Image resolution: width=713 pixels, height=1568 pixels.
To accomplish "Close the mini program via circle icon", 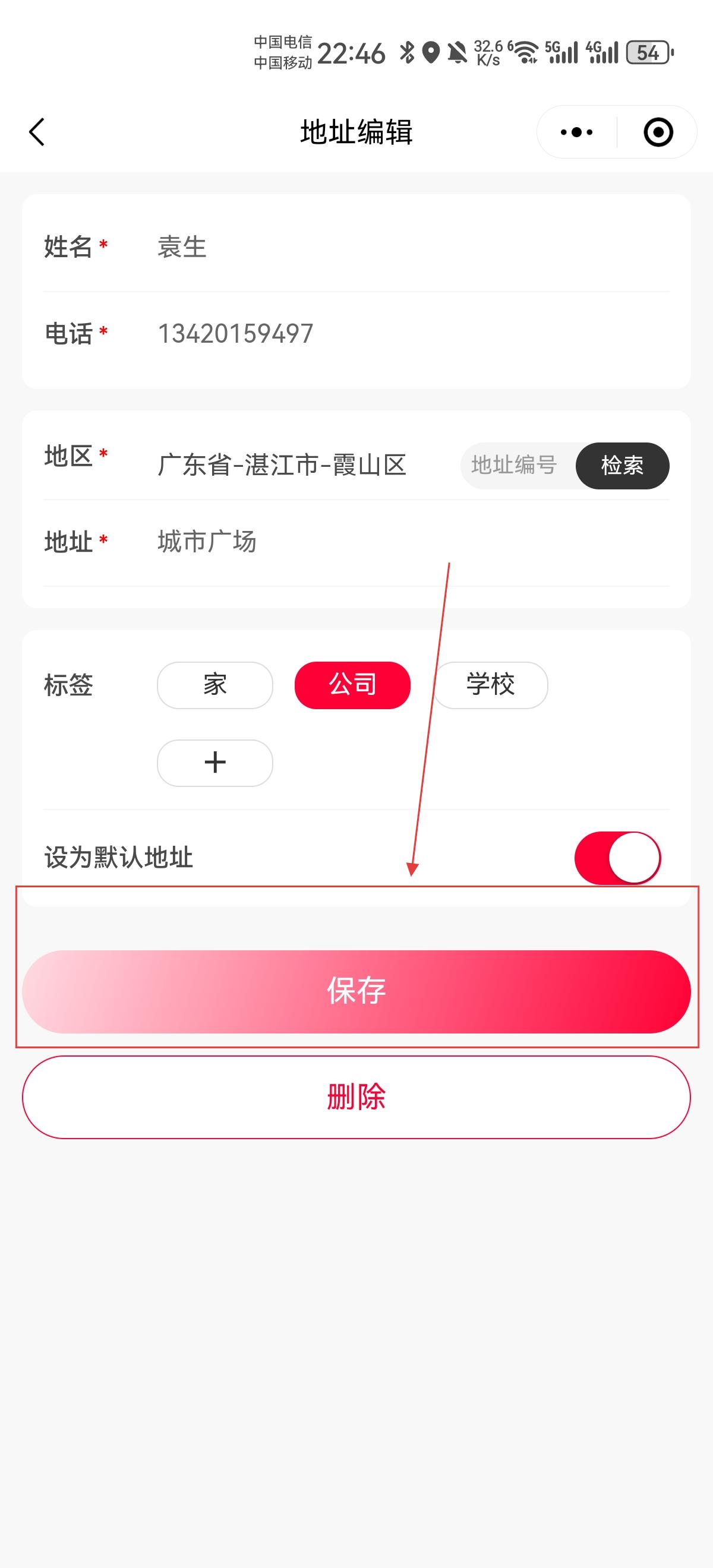I will 658,132.
